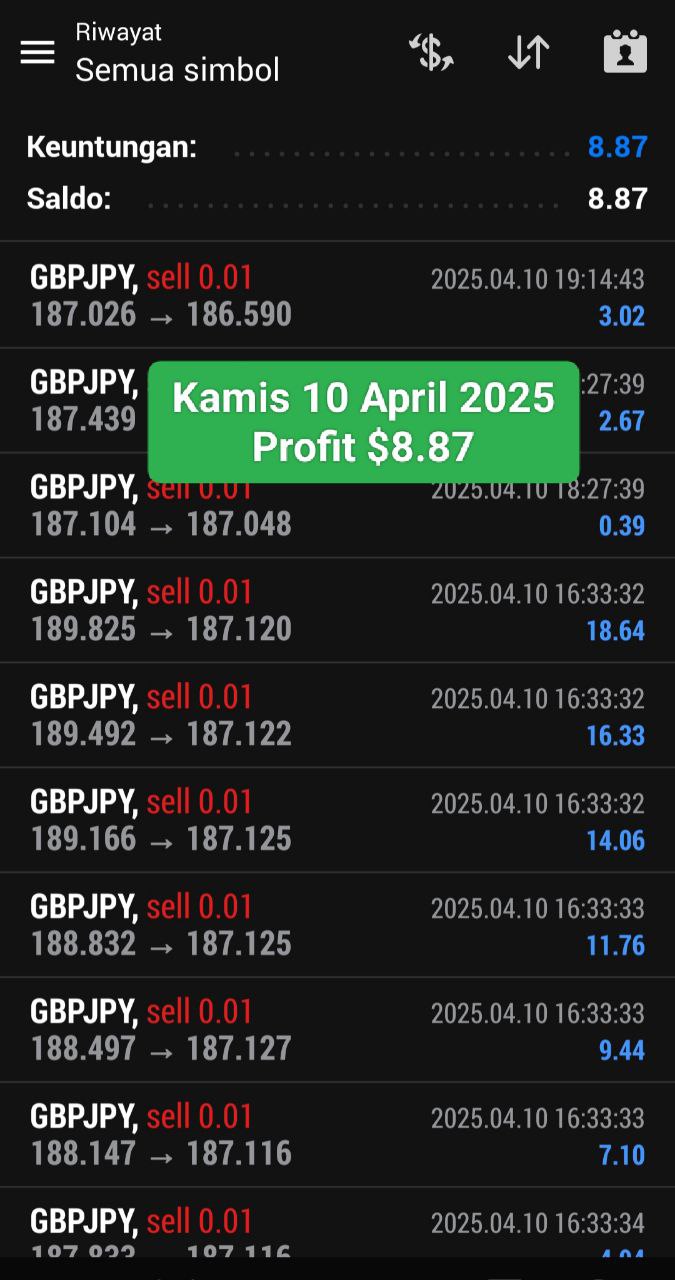Open the symbol filter icon
The image size is (675, 1280).
[431, 52]
